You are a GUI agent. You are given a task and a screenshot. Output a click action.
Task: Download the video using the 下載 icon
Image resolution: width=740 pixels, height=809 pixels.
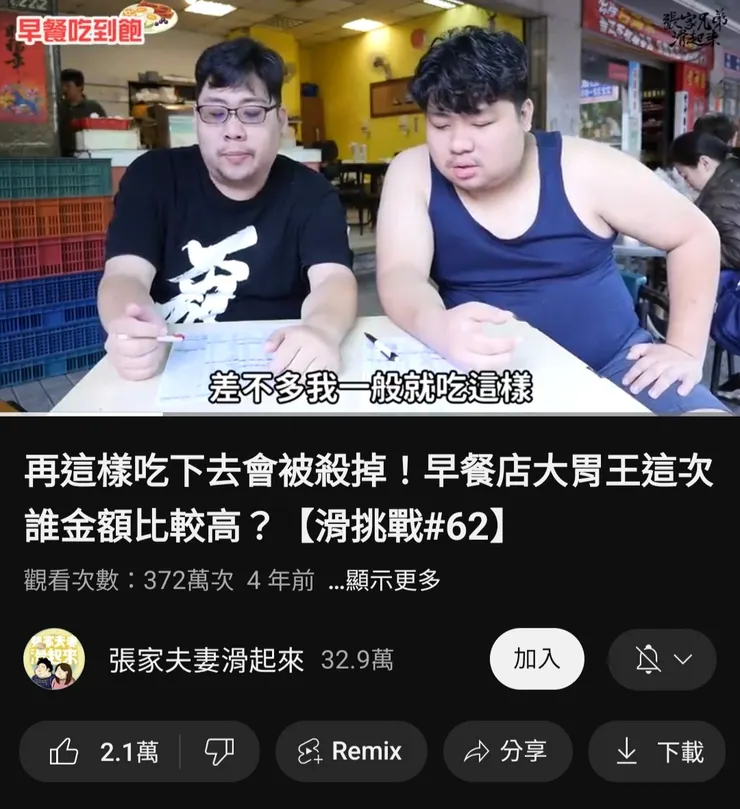click(630, 751)
